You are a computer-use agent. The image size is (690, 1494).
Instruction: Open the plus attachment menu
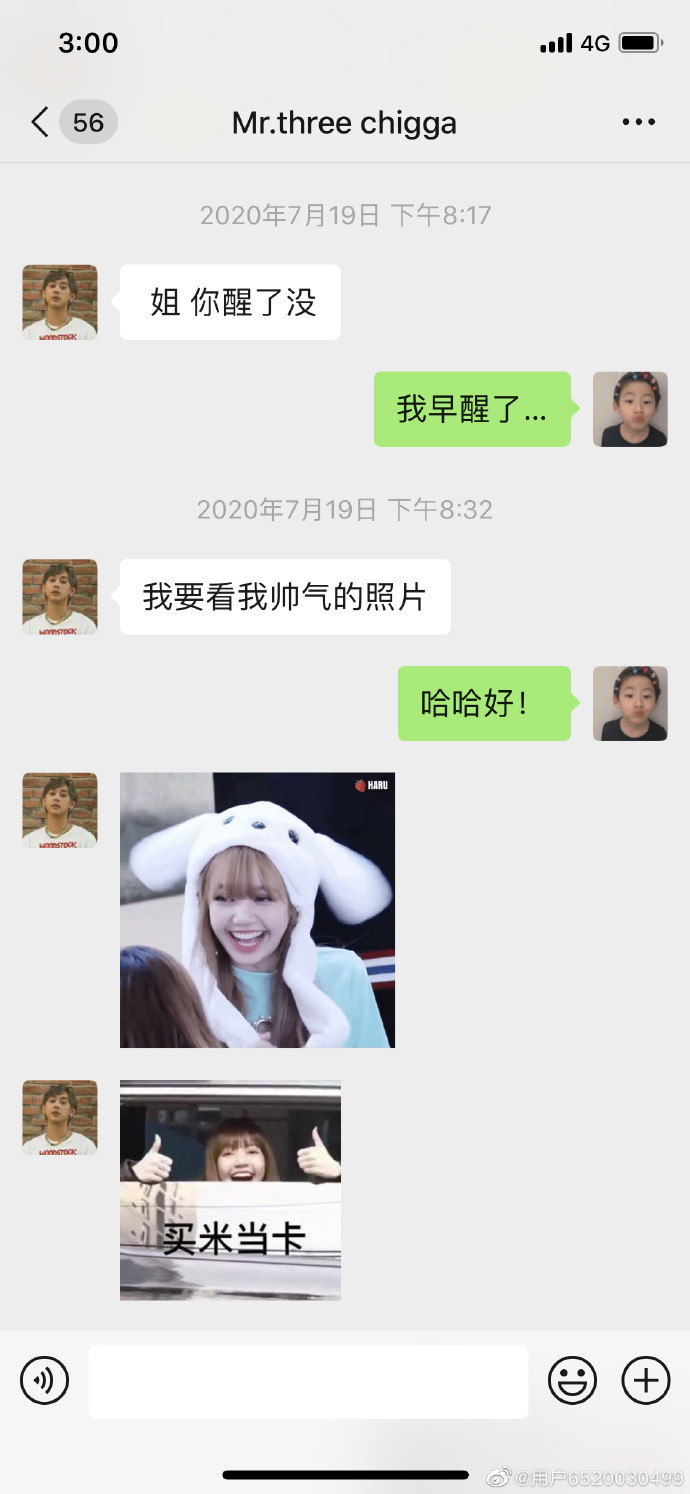(x=646, y=1381)
